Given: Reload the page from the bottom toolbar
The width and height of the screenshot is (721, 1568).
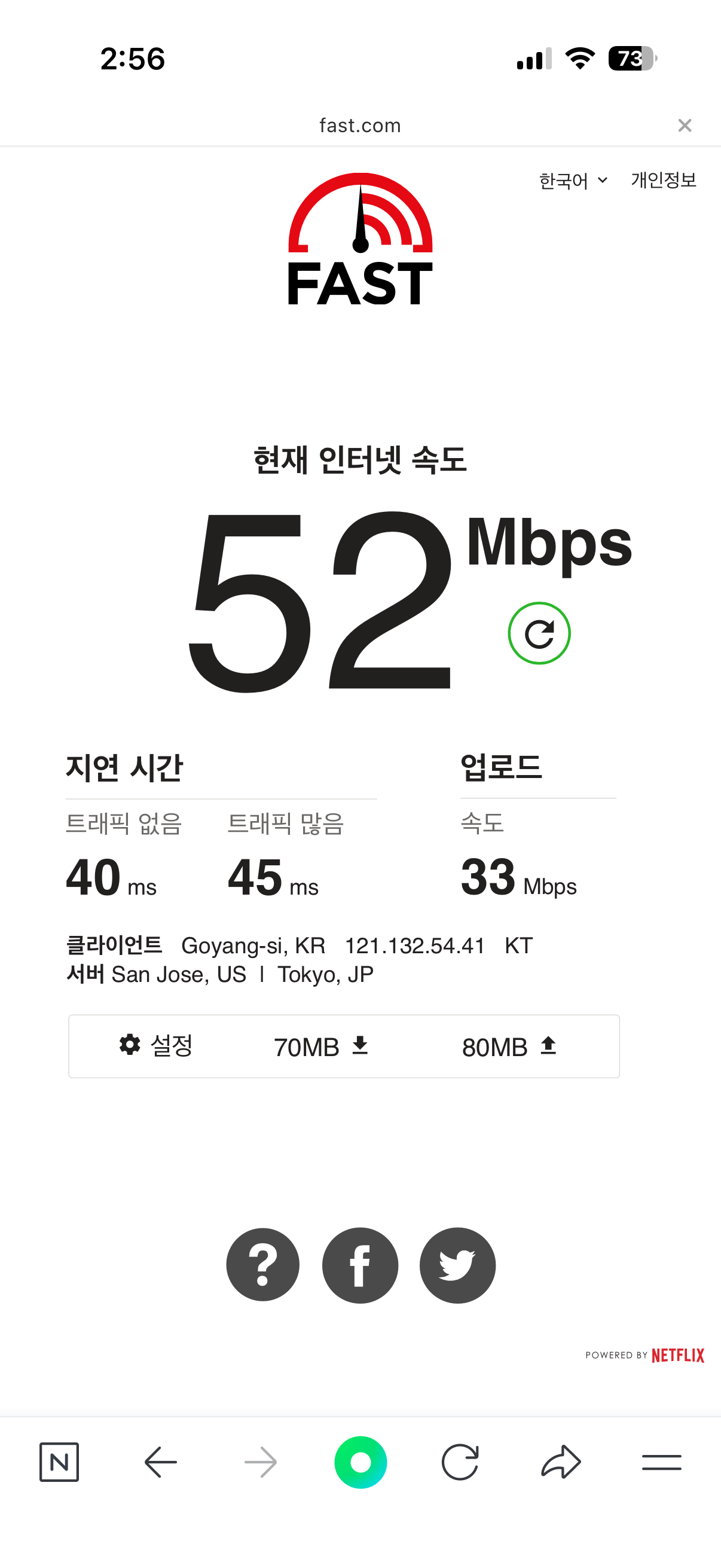Looking at the screenshot, I should [460, 1462].
